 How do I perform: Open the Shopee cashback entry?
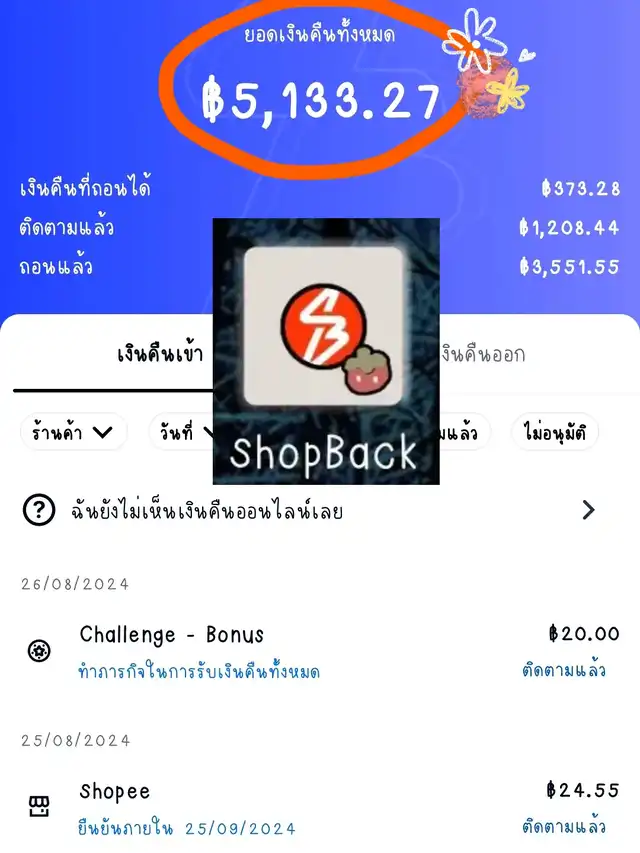click(320, 808)
